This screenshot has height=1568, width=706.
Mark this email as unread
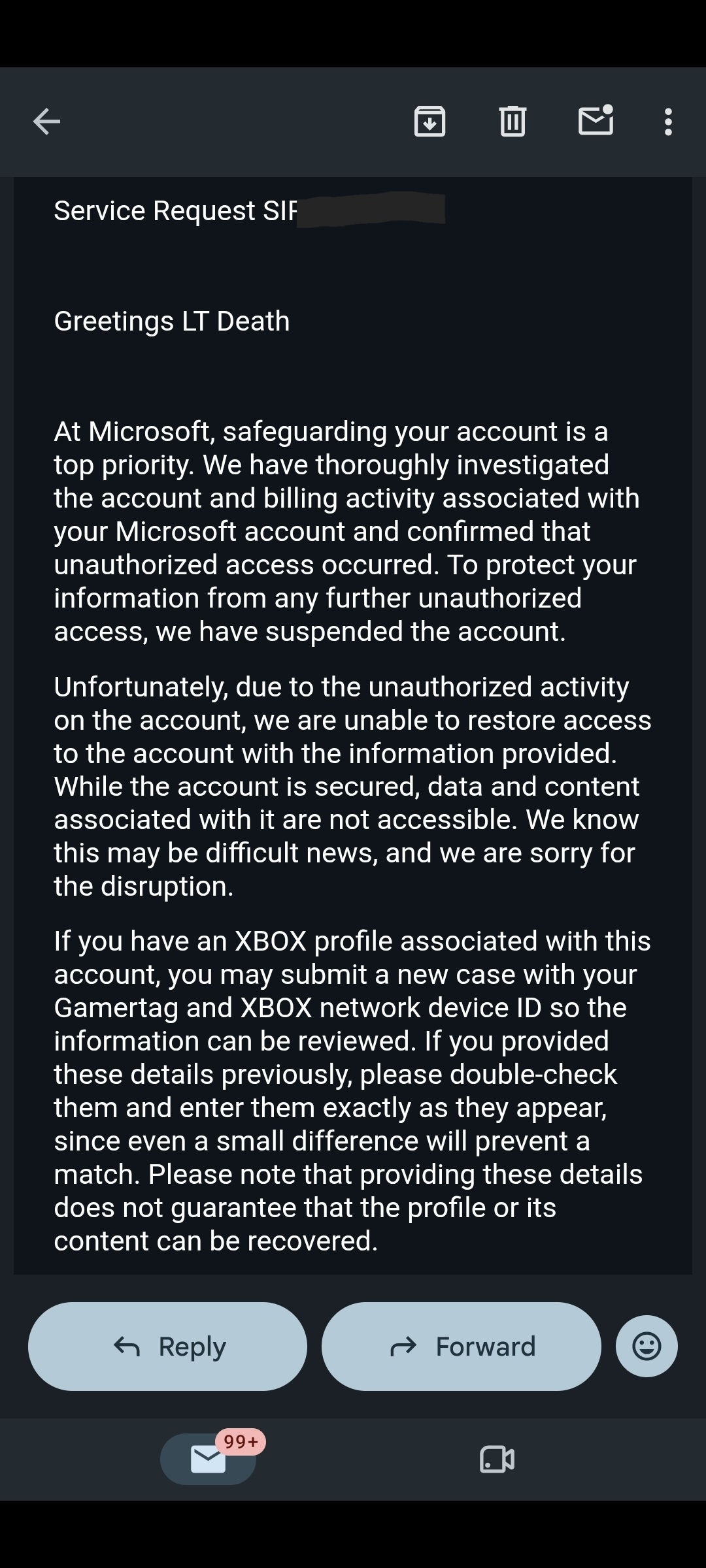596,120
